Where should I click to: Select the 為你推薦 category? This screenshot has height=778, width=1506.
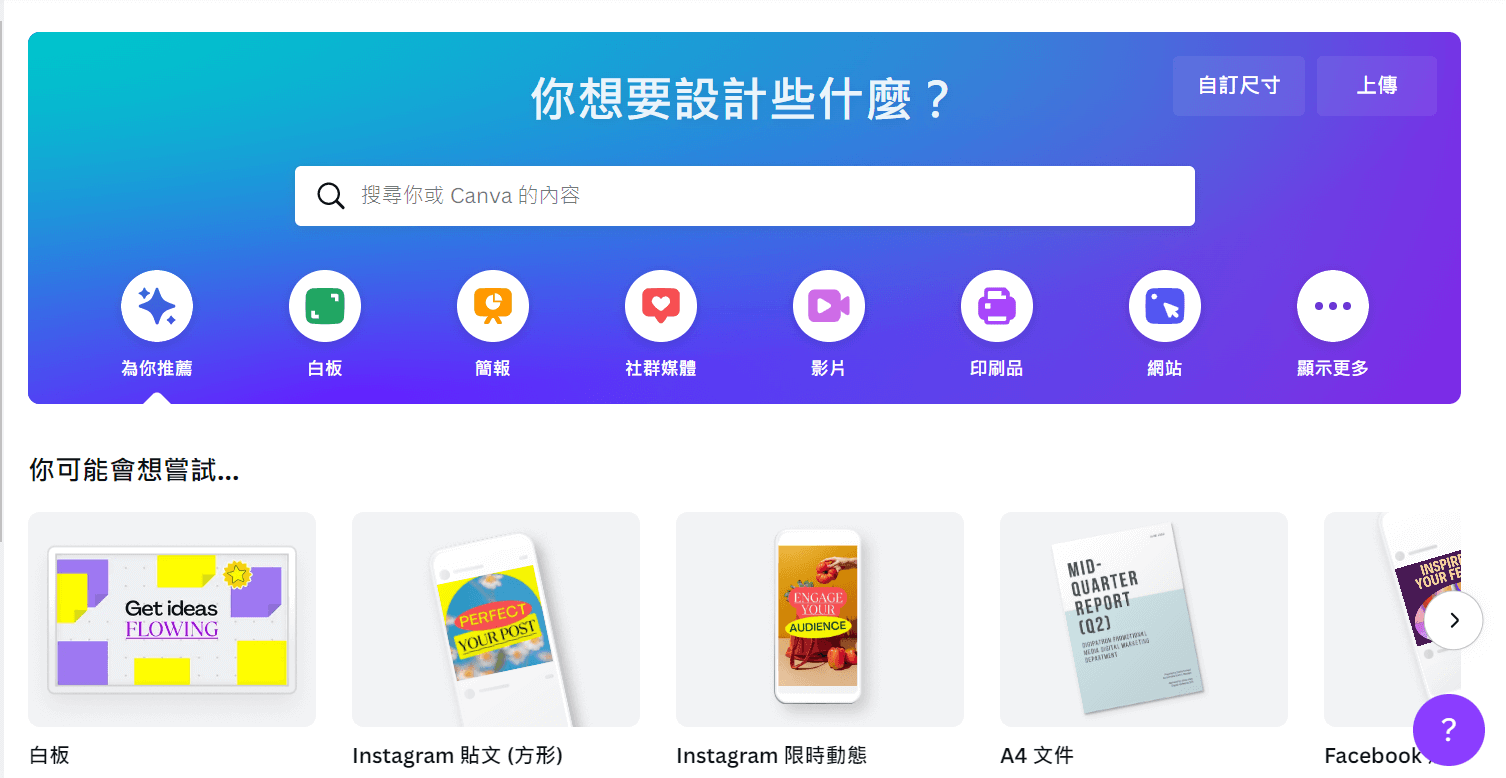tap(157, 306)
